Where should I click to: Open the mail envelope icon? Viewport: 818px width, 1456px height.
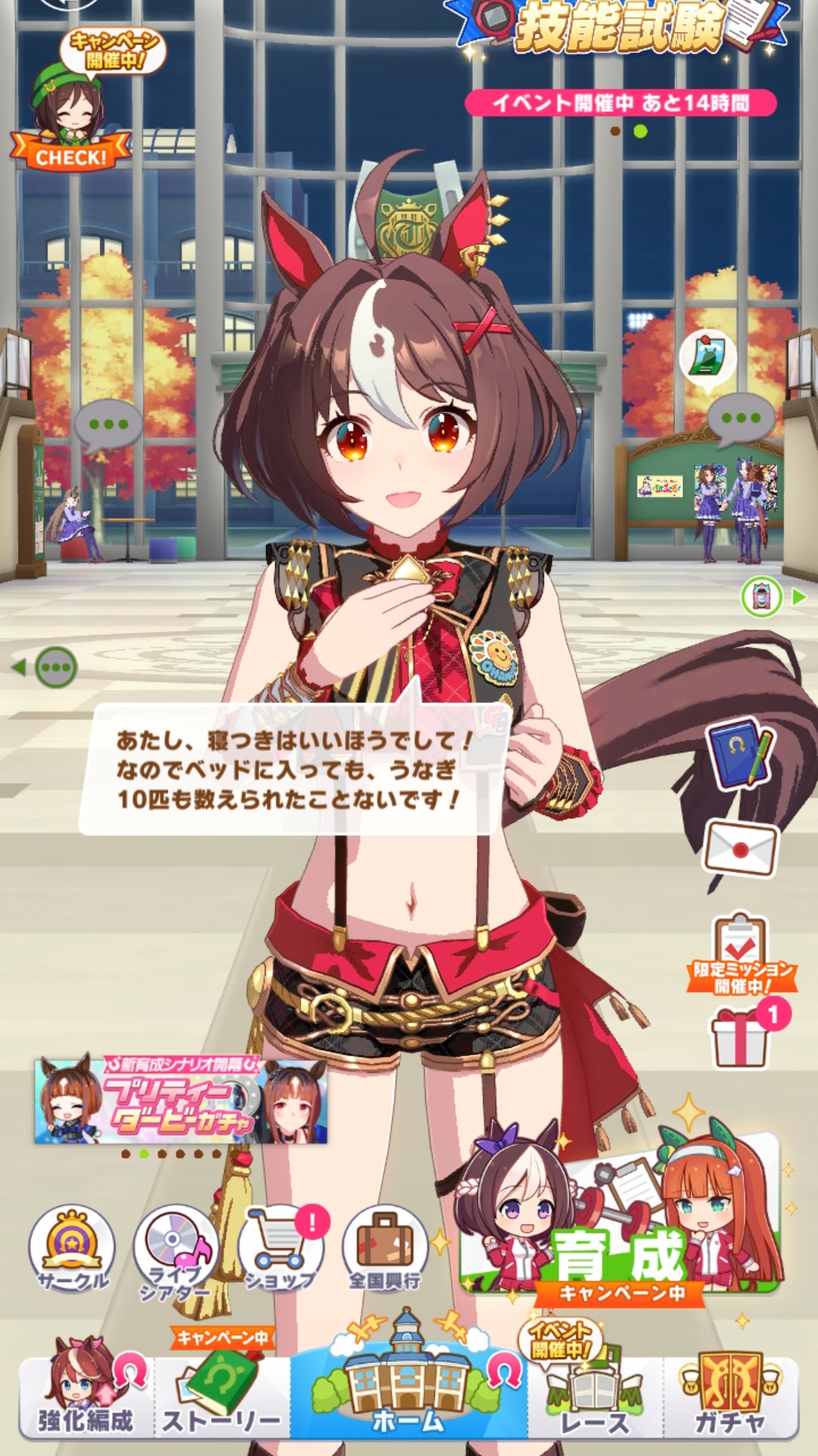point(741,848)
